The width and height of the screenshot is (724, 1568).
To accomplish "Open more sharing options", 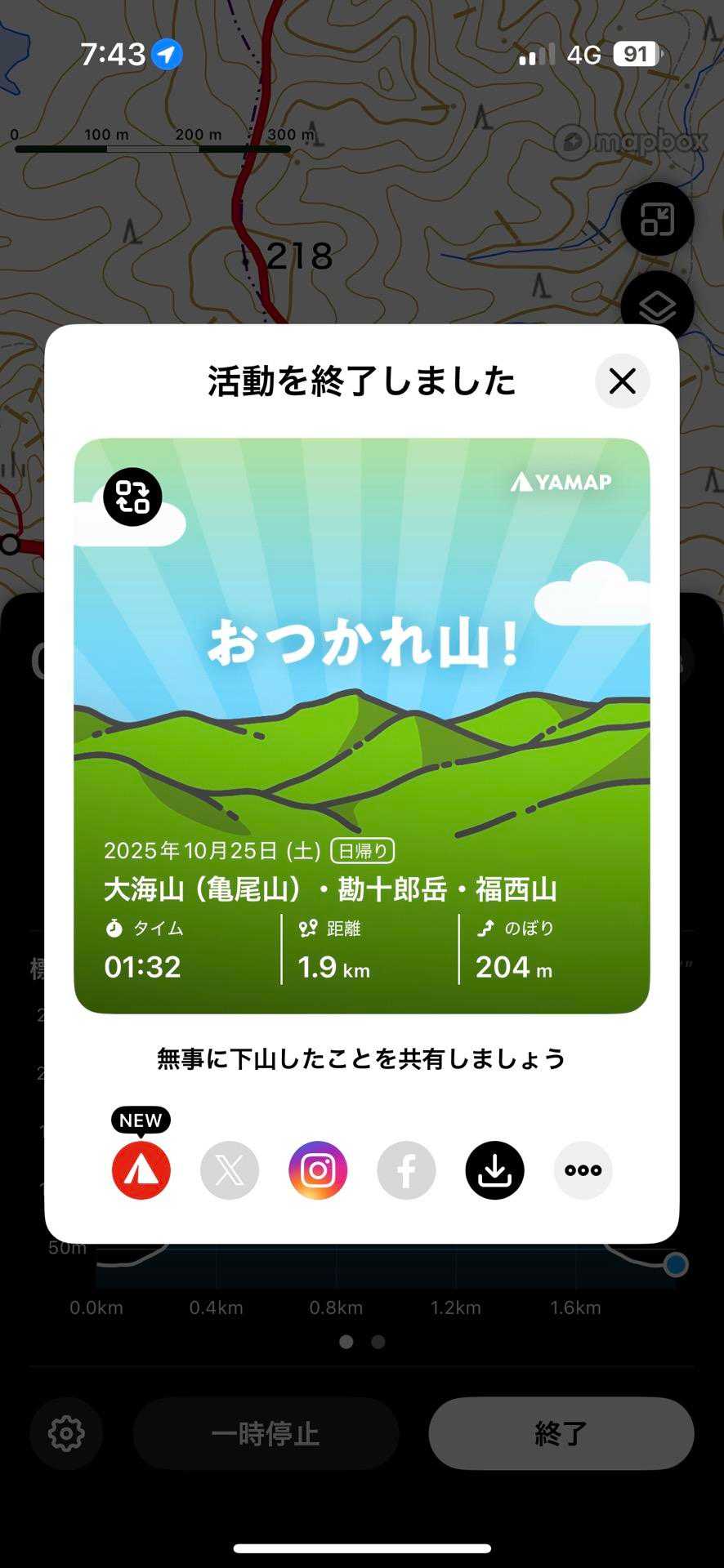I will pyautogui.click(x=583, y=1169).
